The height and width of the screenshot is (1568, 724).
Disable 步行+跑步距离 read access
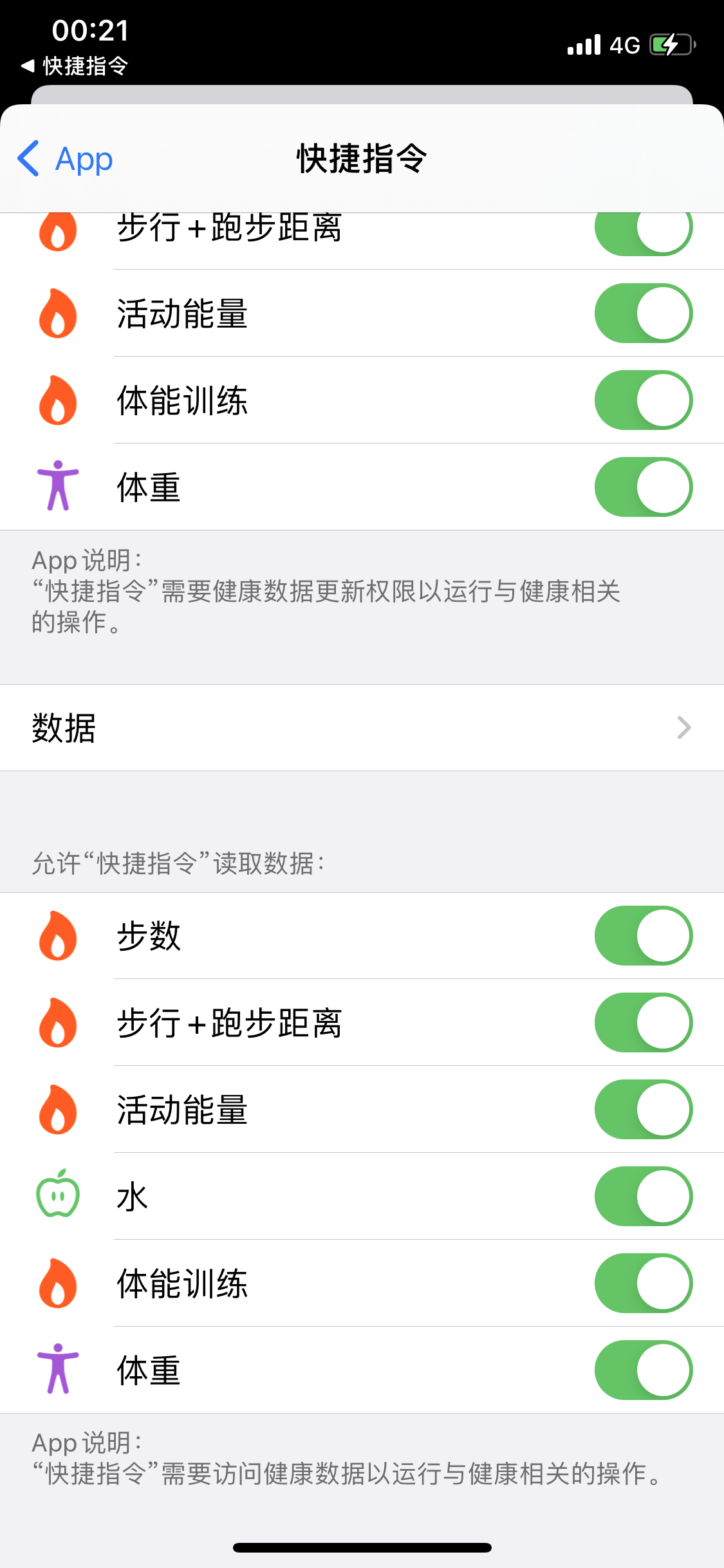tap(643, 1023)
